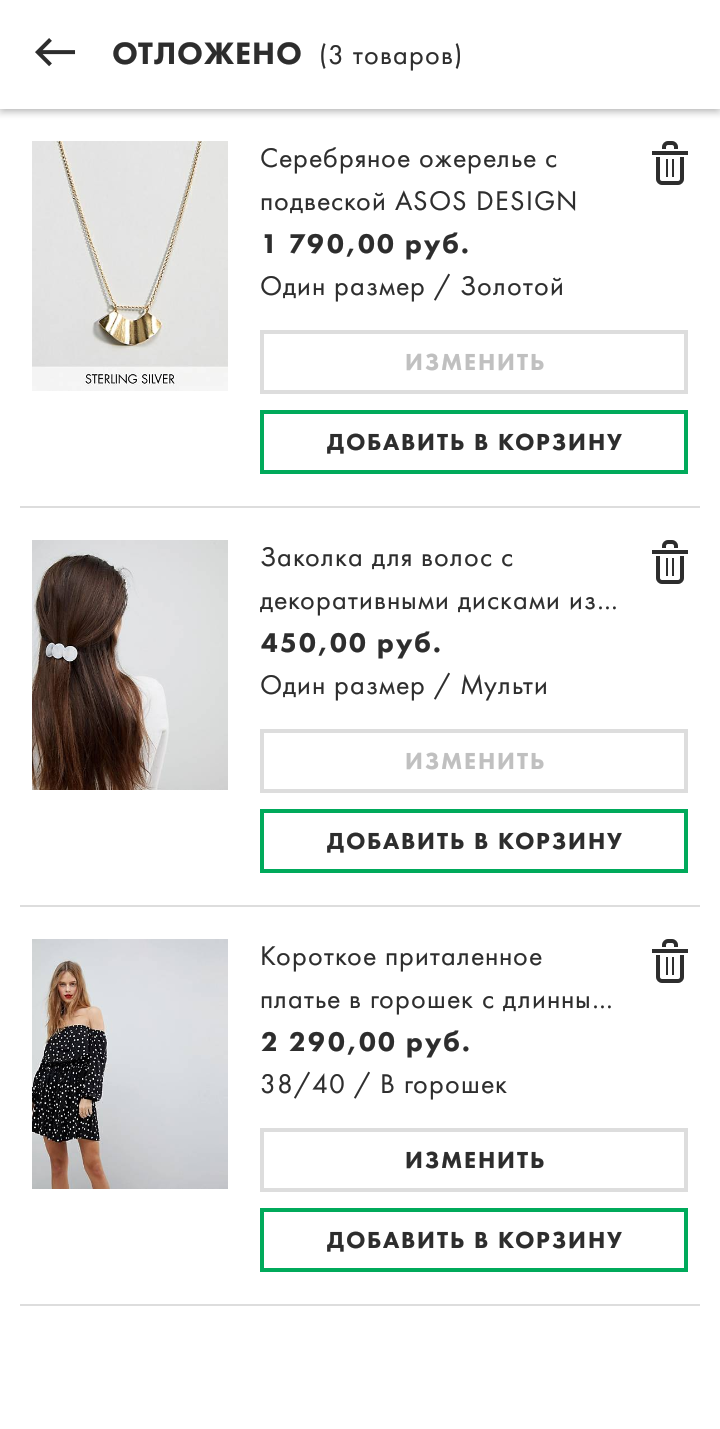Image resolution: width=720 pixels, height=1429 pixels.
Task: Open the necklace product image
Action: pyautogui.click(x=130, y=266)
